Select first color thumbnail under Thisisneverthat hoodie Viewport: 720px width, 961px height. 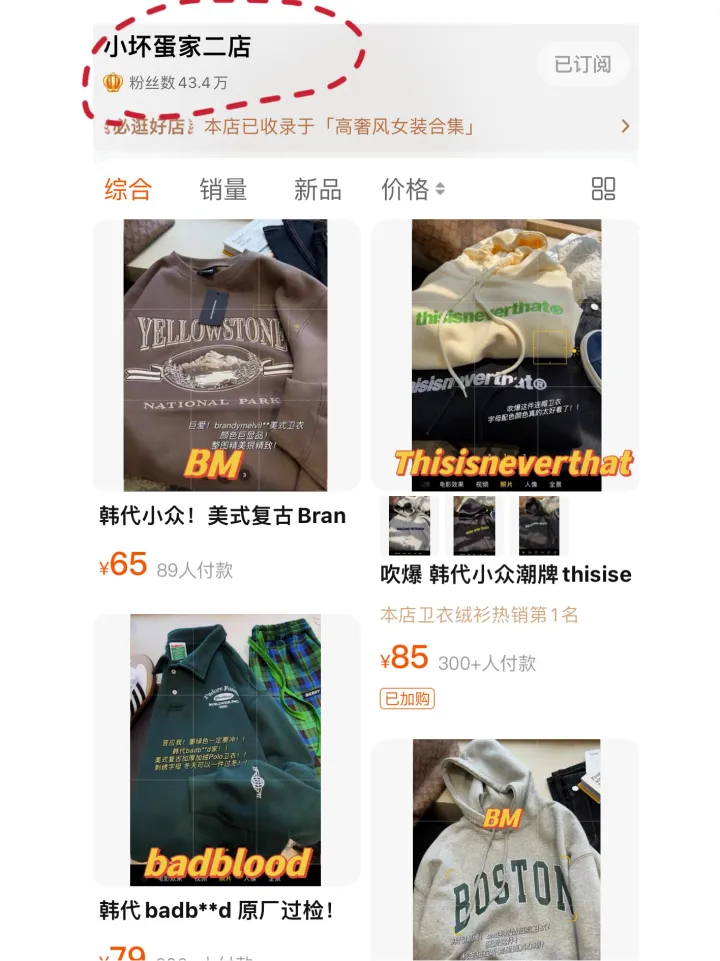coord(409,525)
